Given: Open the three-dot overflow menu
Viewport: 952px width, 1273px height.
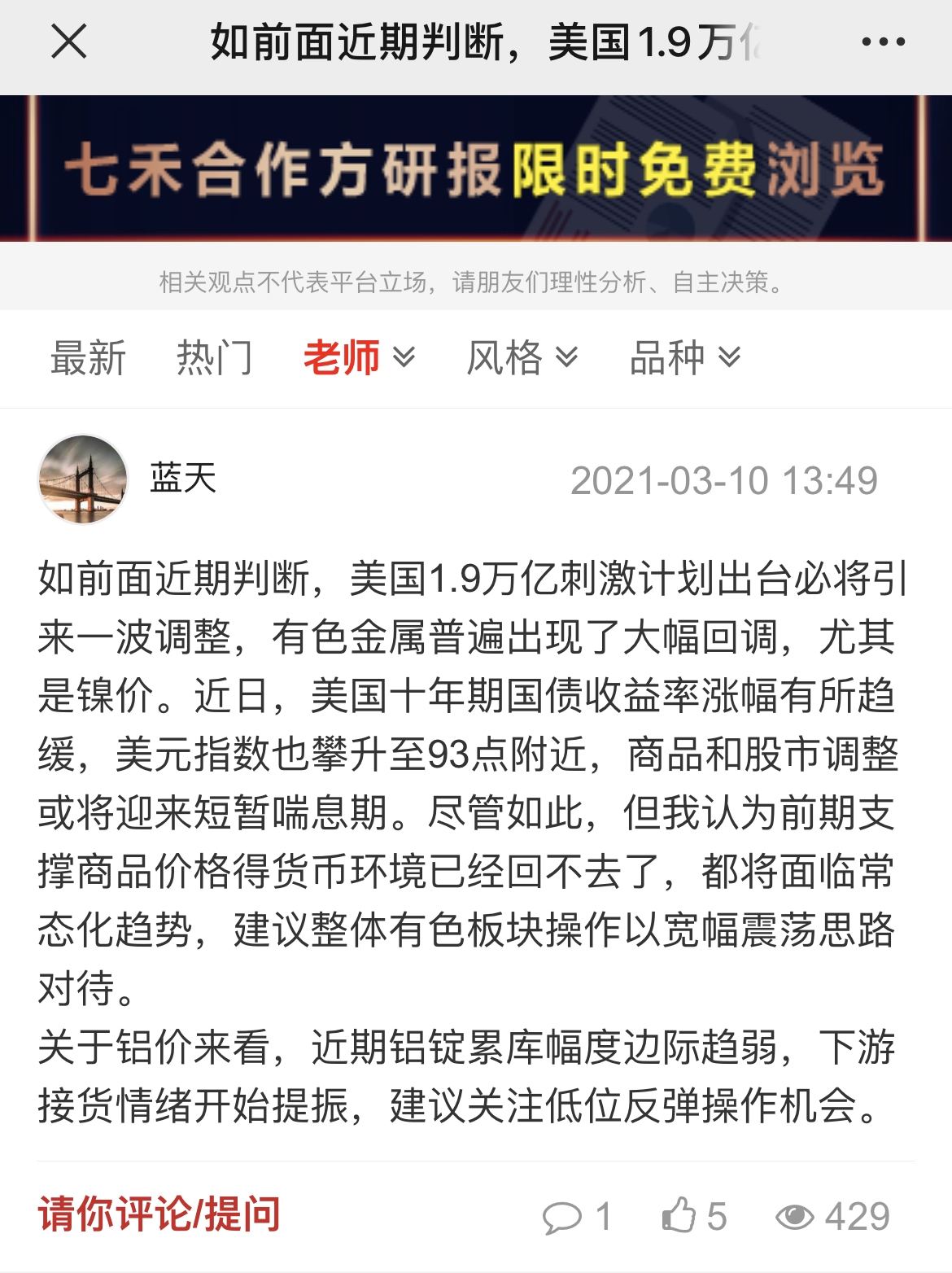Looking at the screenshot, I should [884, 42].
